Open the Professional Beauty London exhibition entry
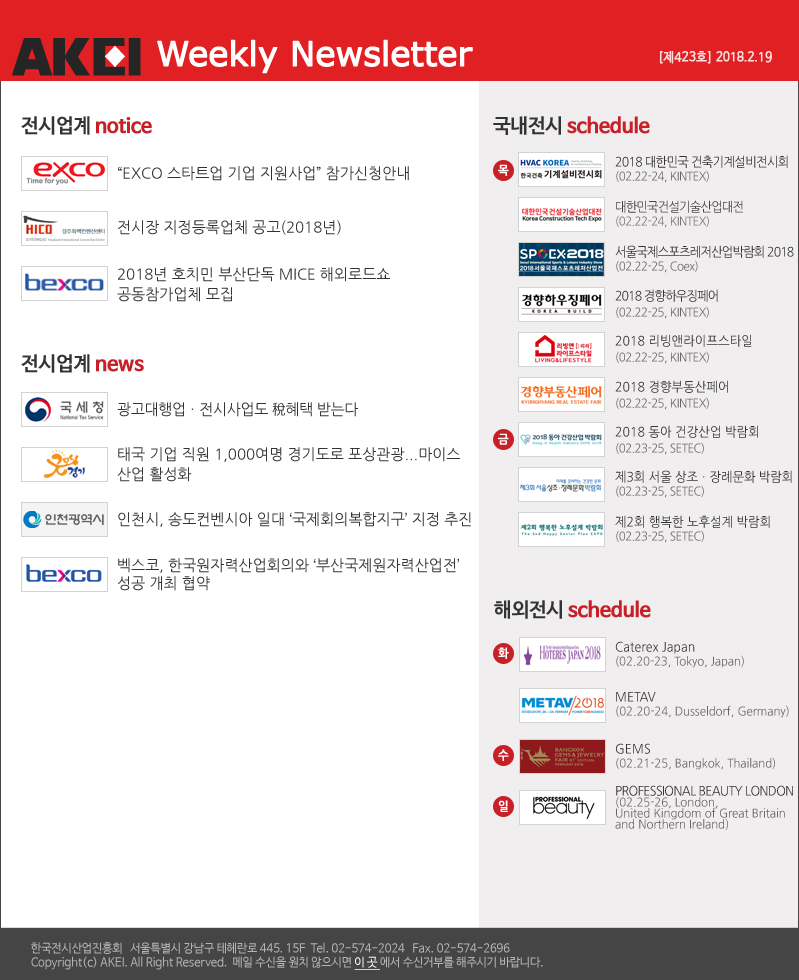This screenshot has height=980, width=799. coord(704,806)
